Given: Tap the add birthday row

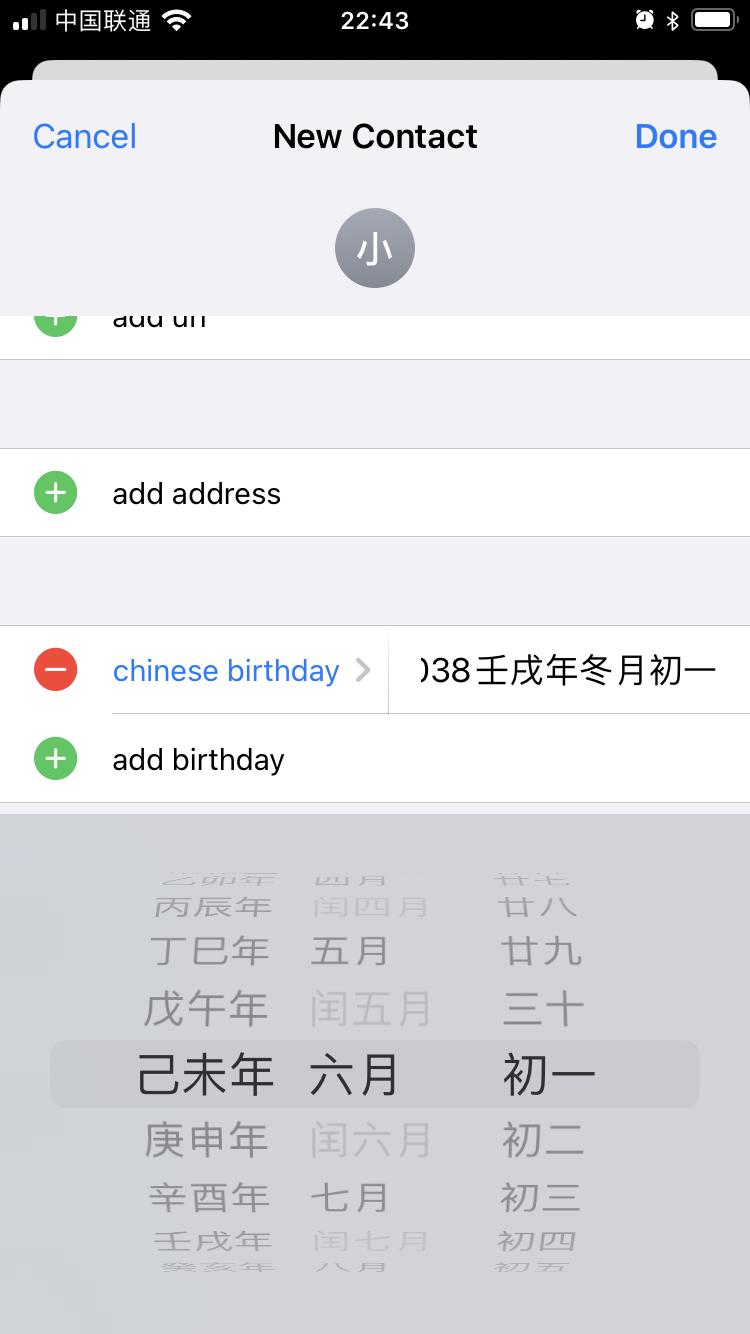Looking at the screenshot, I should [198, 759].
